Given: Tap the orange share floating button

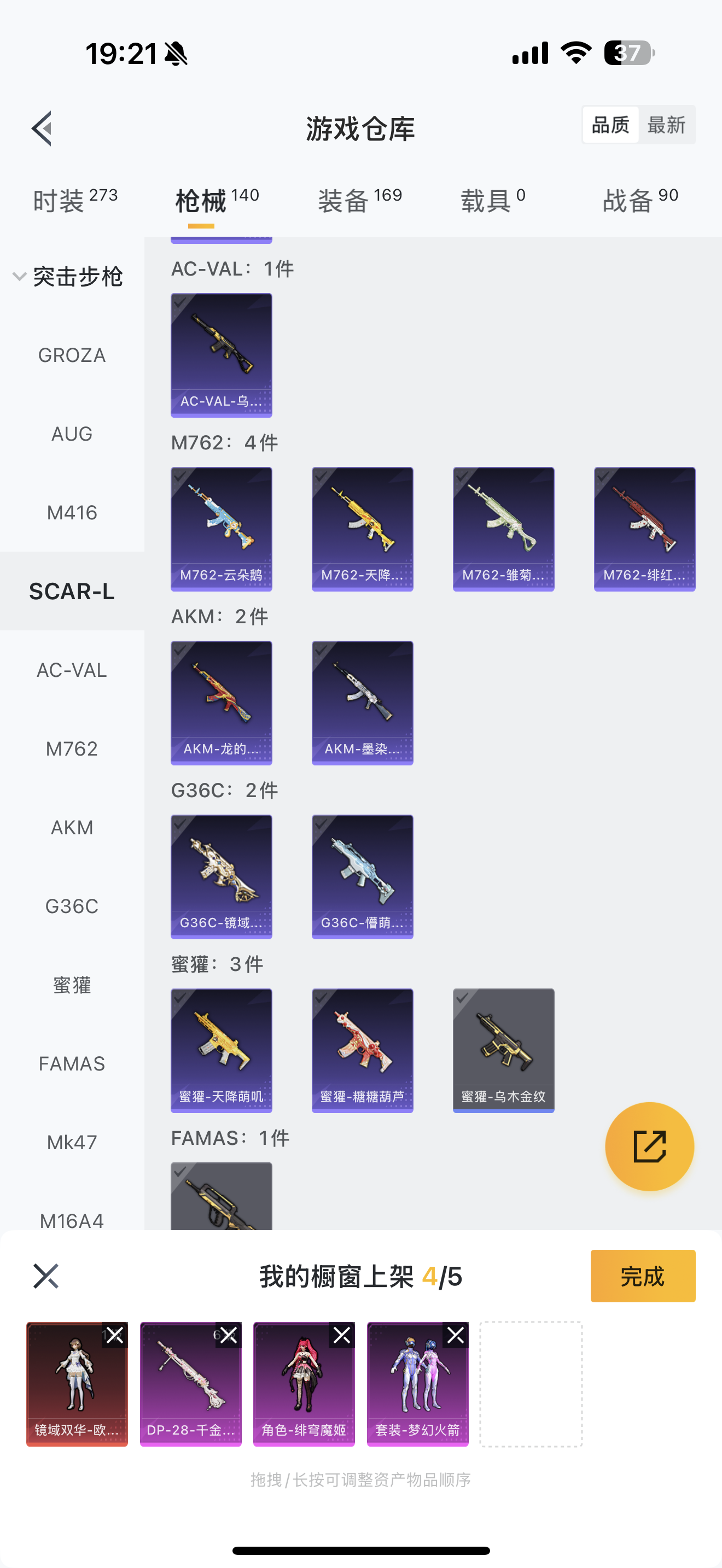Looking at the screenshot, I should [649, 1146].
